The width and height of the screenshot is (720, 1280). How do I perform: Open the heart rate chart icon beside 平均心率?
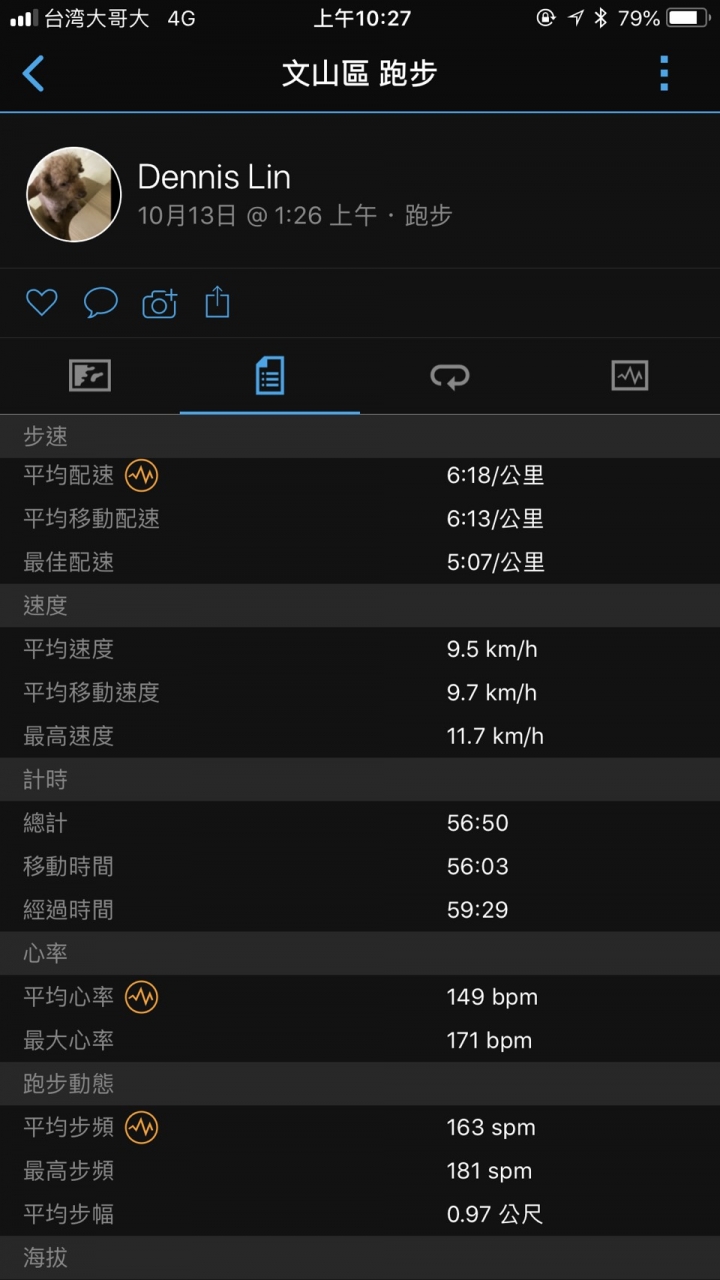point(142,997)
